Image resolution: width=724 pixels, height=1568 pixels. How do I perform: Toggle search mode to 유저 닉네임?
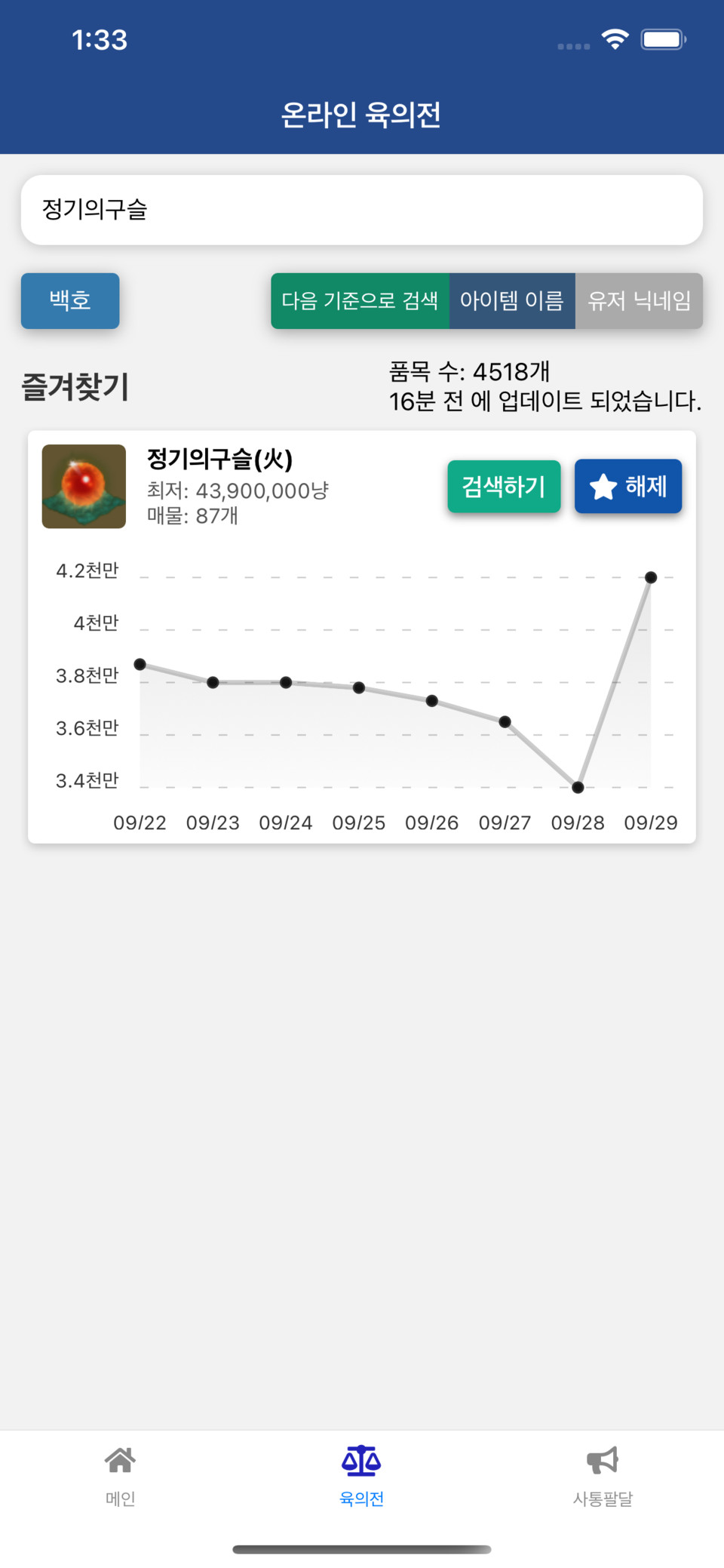(x=640, y=301)
